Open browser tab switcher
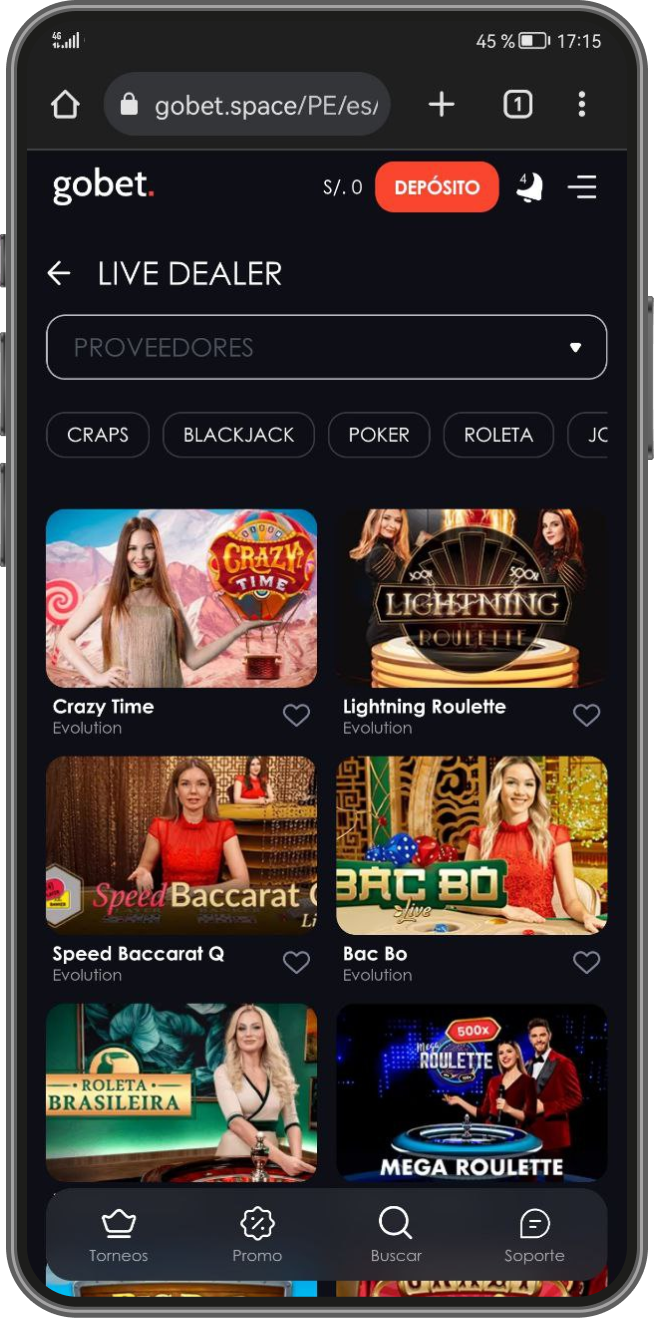The height and width of the screenshot is (1318, 654). [517, 104]
